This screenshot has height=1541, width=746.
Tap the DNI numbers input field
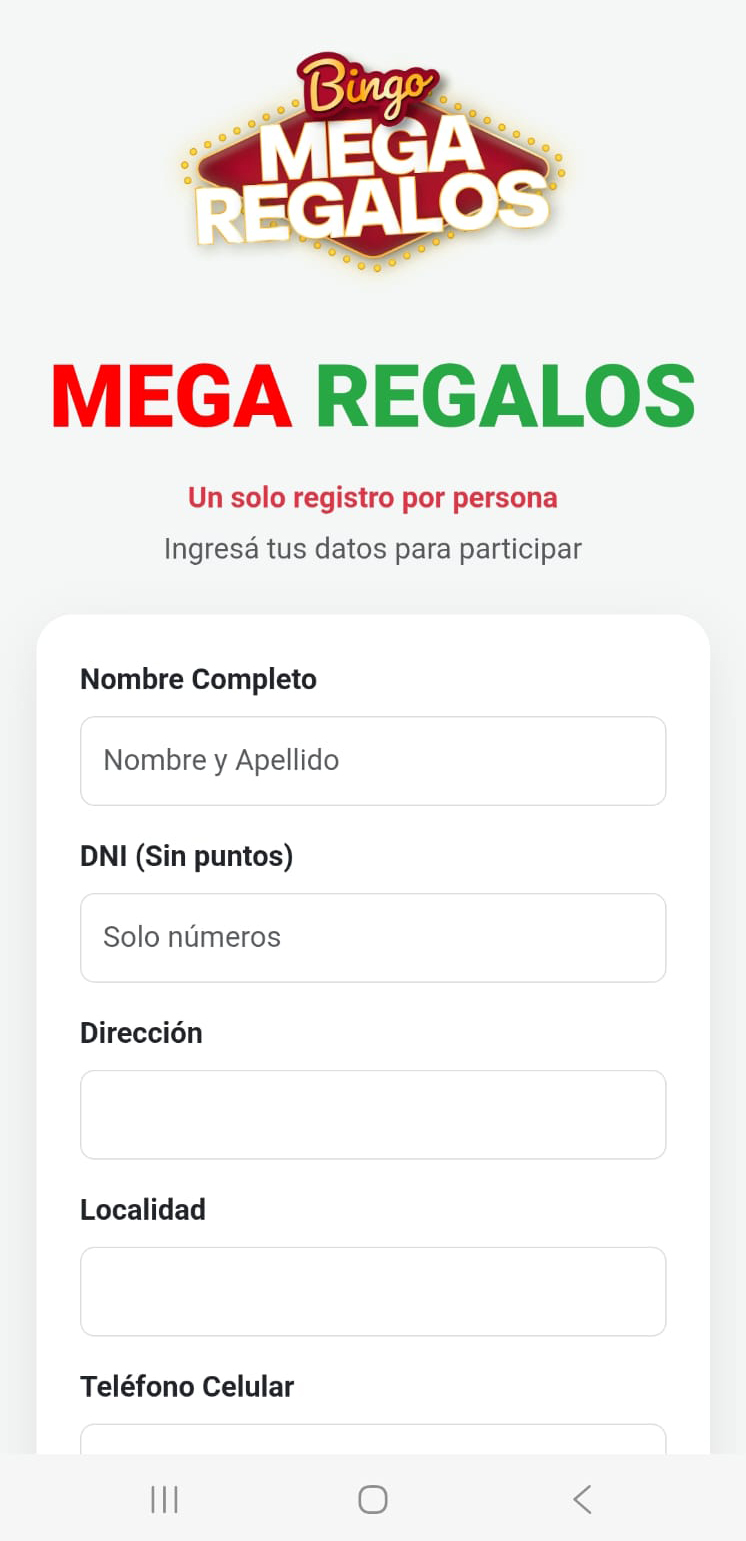tap(373, 938)
